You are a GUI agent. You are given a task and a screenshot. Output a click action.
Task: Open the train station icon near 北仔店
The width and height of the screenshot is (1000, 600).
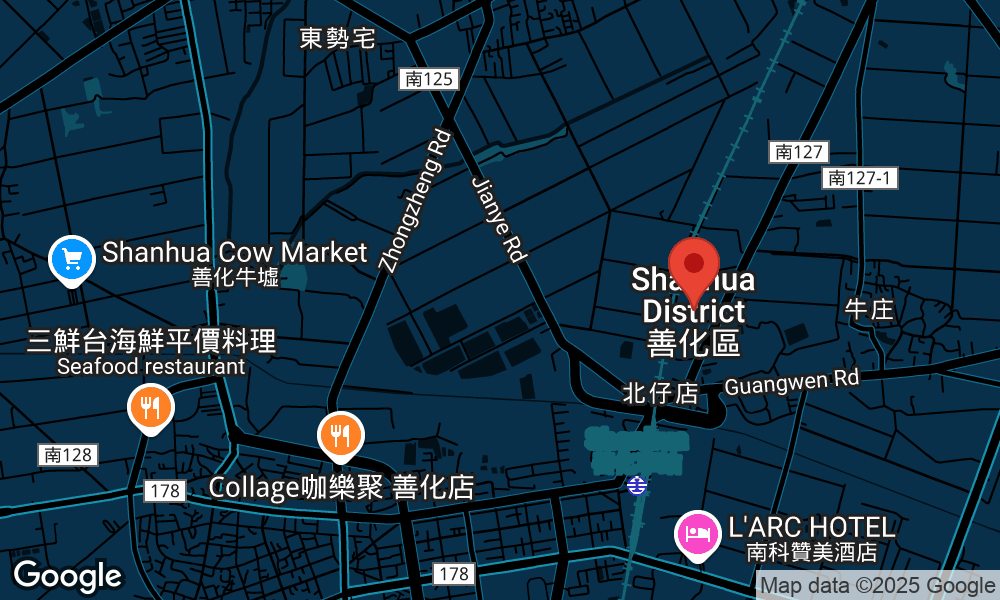coord(637,485)
